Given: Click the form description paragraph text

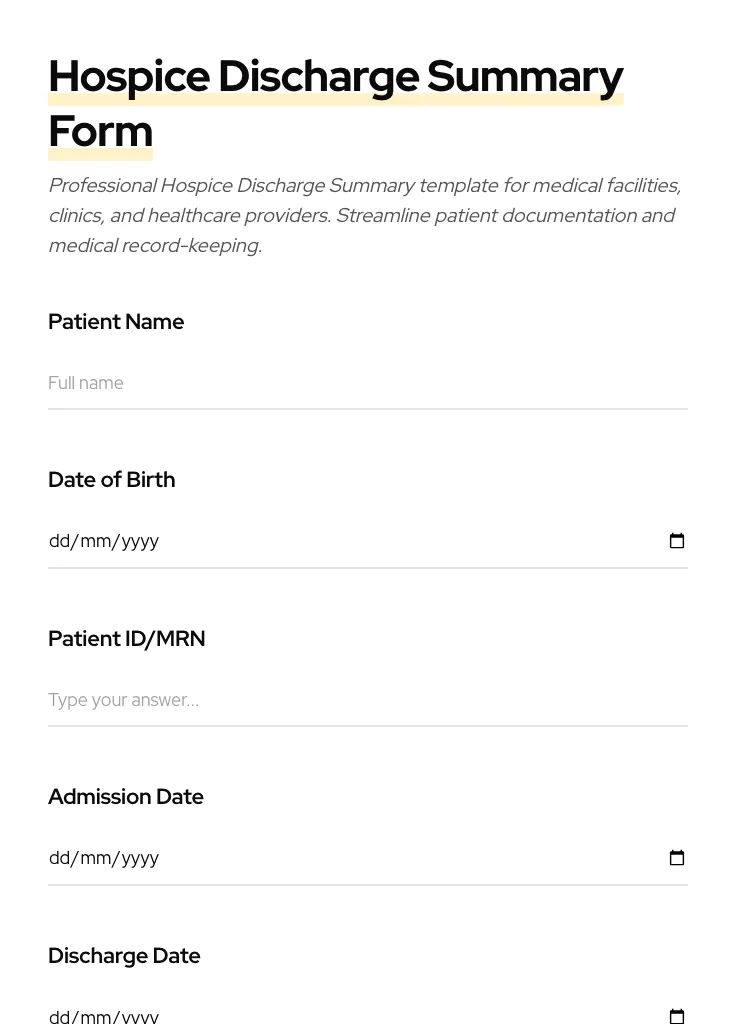Looking at the screenshot, I should tap(364, 214).
